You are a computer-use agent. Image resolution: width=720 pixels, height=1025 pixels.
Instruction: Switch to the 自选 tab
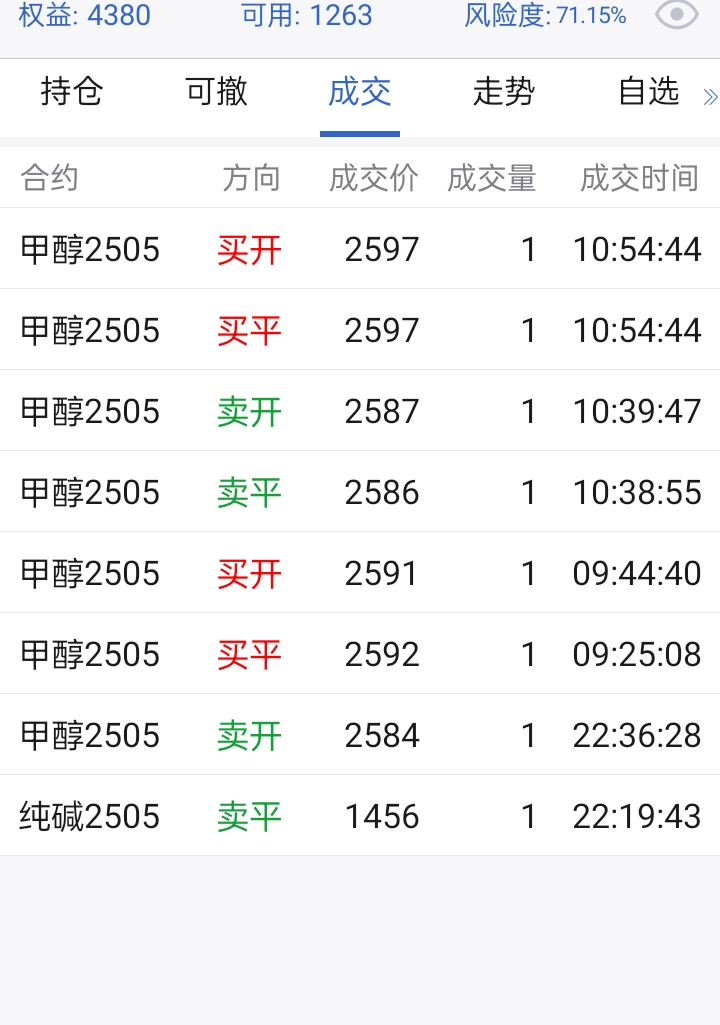(x=648, y=92)
